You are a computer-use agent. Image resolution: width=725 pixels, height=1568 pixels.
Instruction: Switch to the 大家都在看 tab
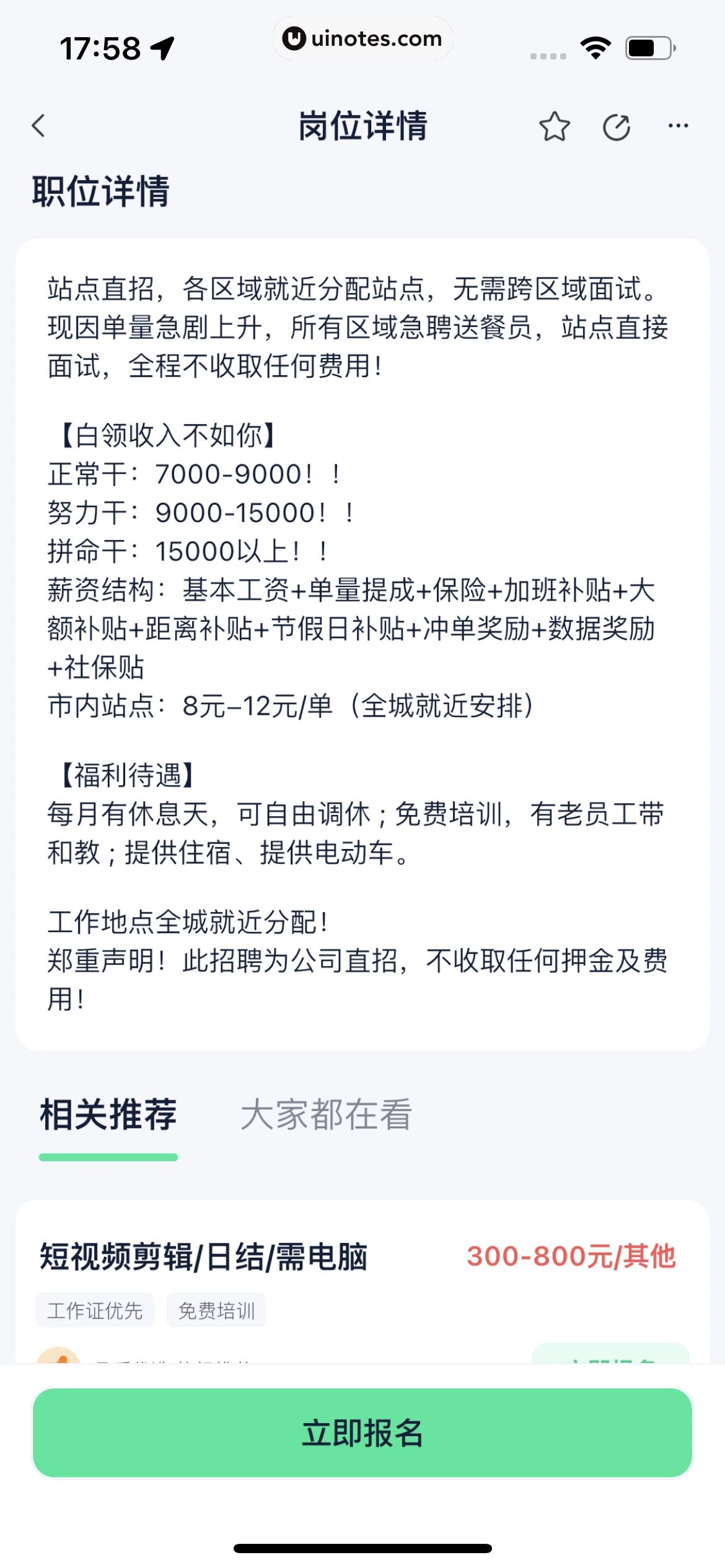pyautogui.click(x=326, y=1115)
